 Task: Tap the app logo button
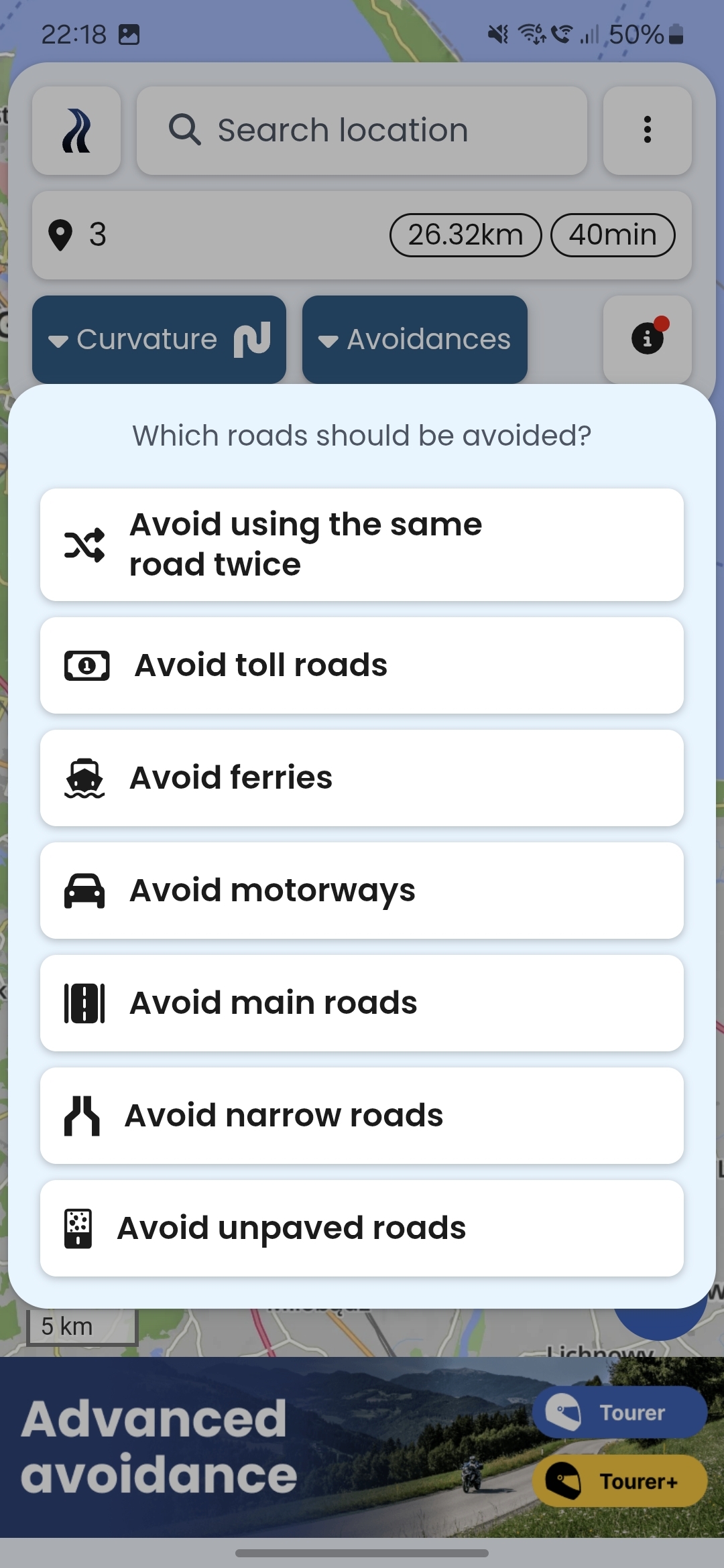pos(76,131)
